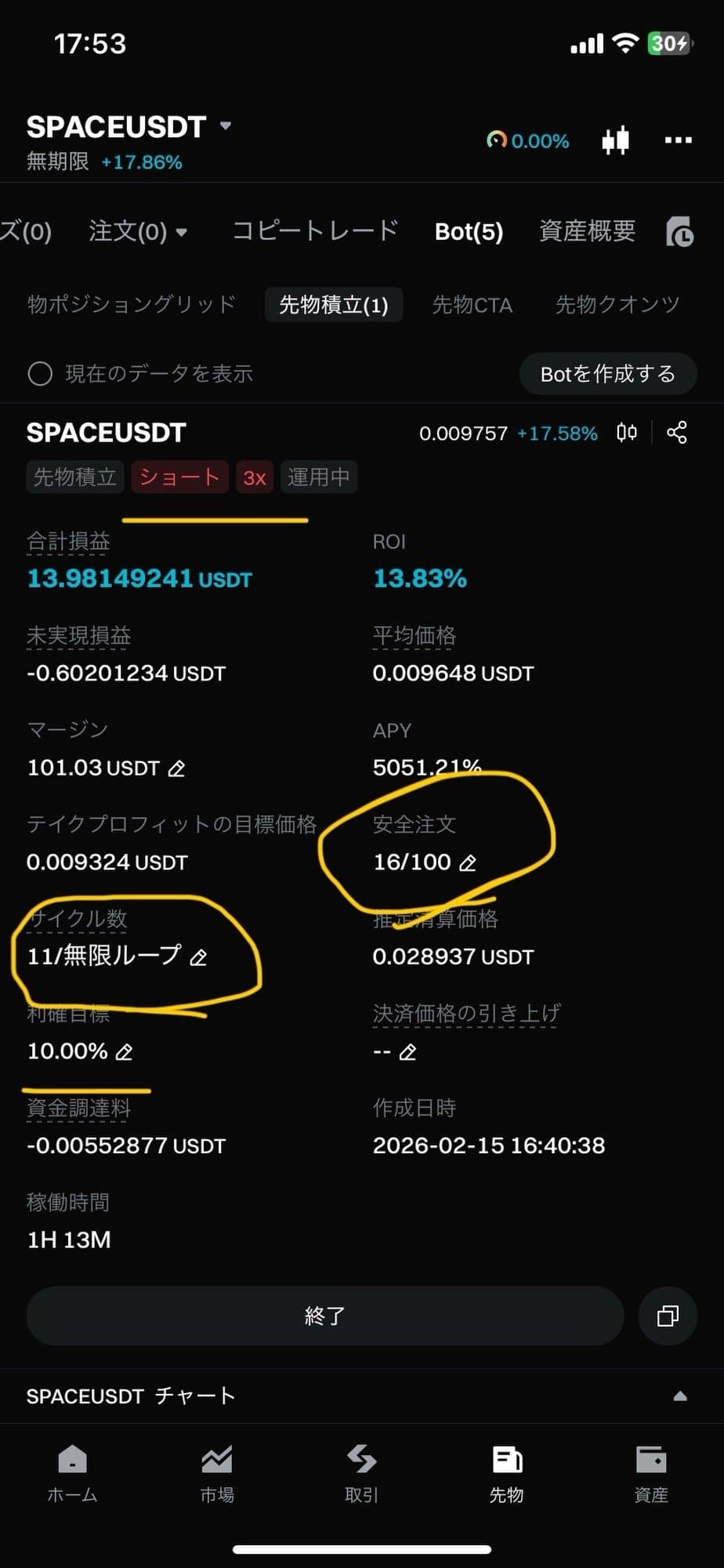Open the 注文(0) orders tab
This screenshot has width=724, height=1568.
(x=137, y=231)
